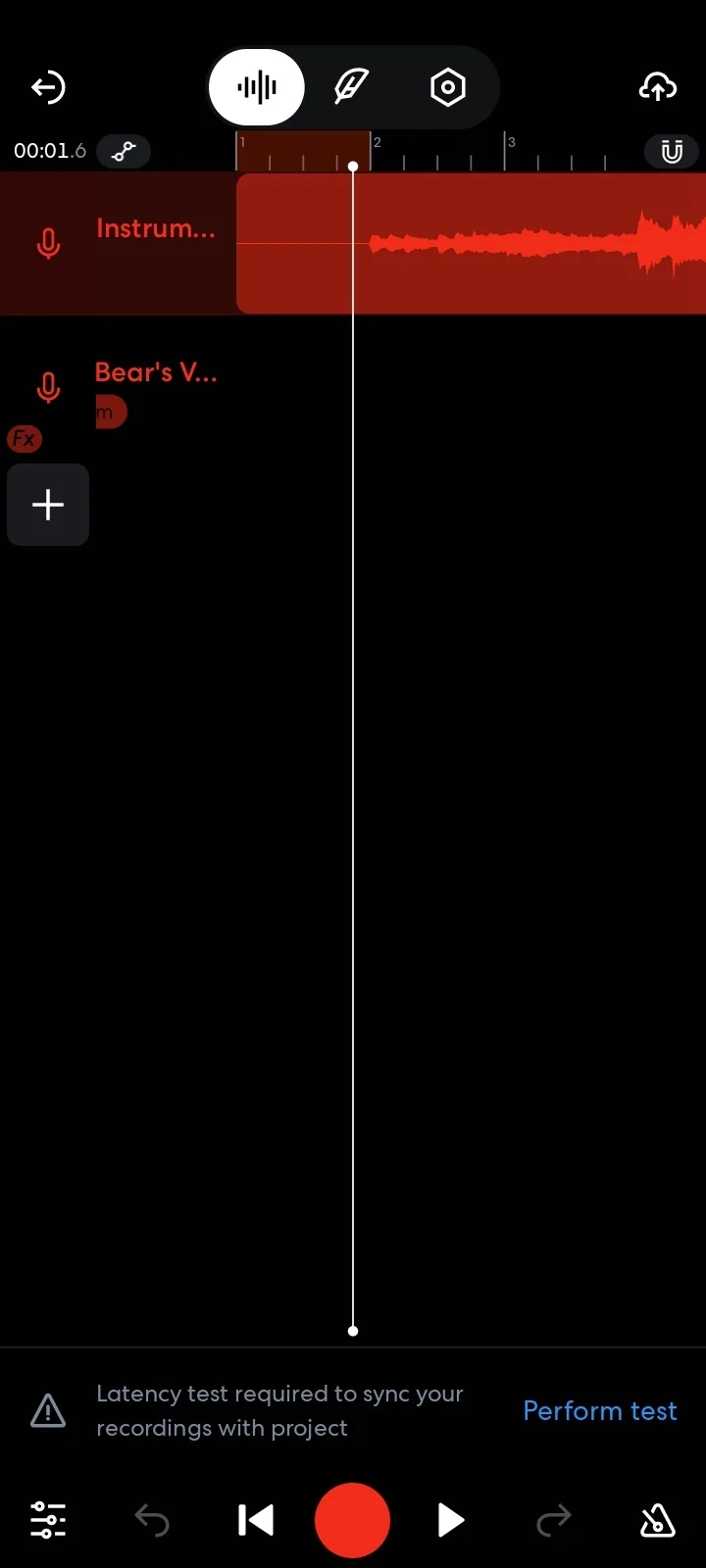
Task: Toggle the snap magnet
Action: pos(672,151)
